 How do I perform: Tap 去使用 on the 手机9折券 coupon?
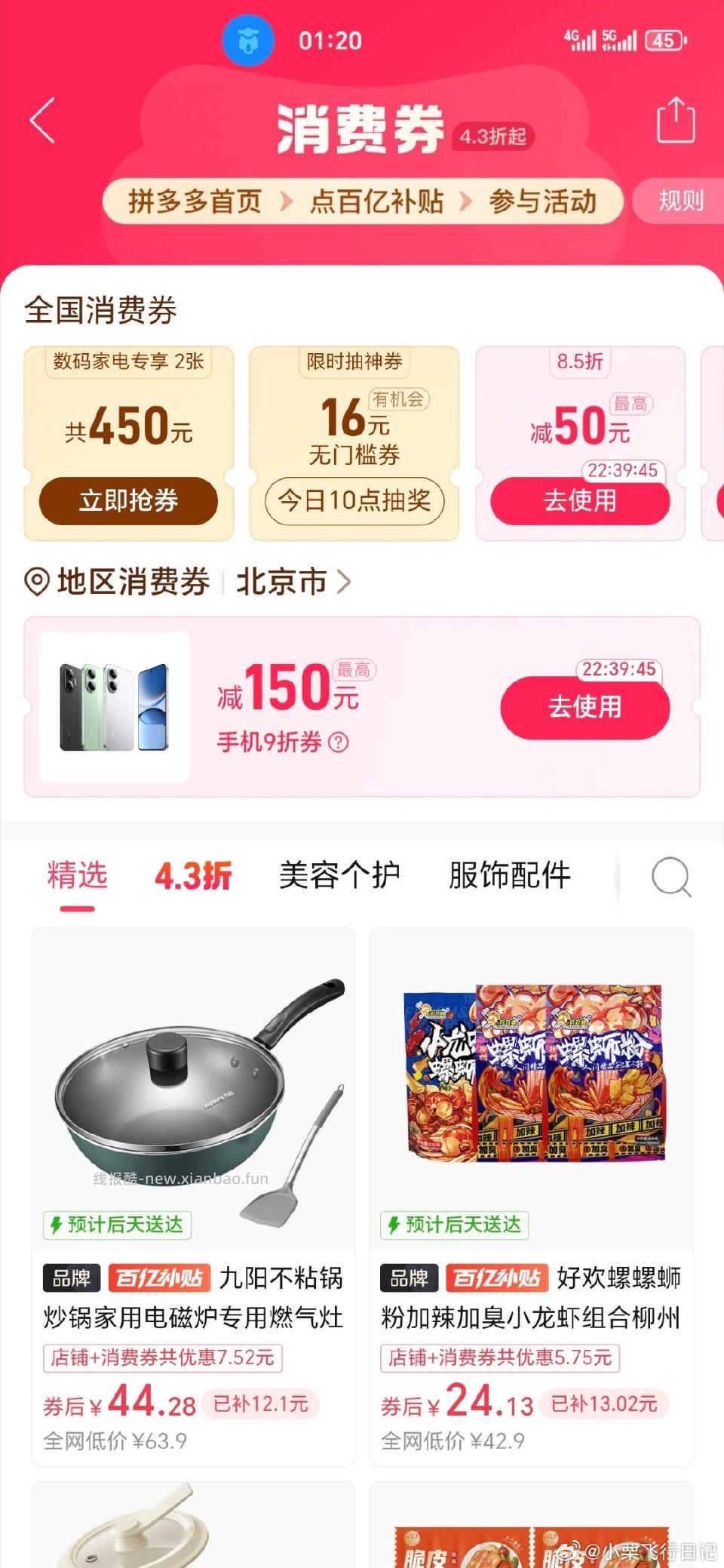click(x=584, y=707)
